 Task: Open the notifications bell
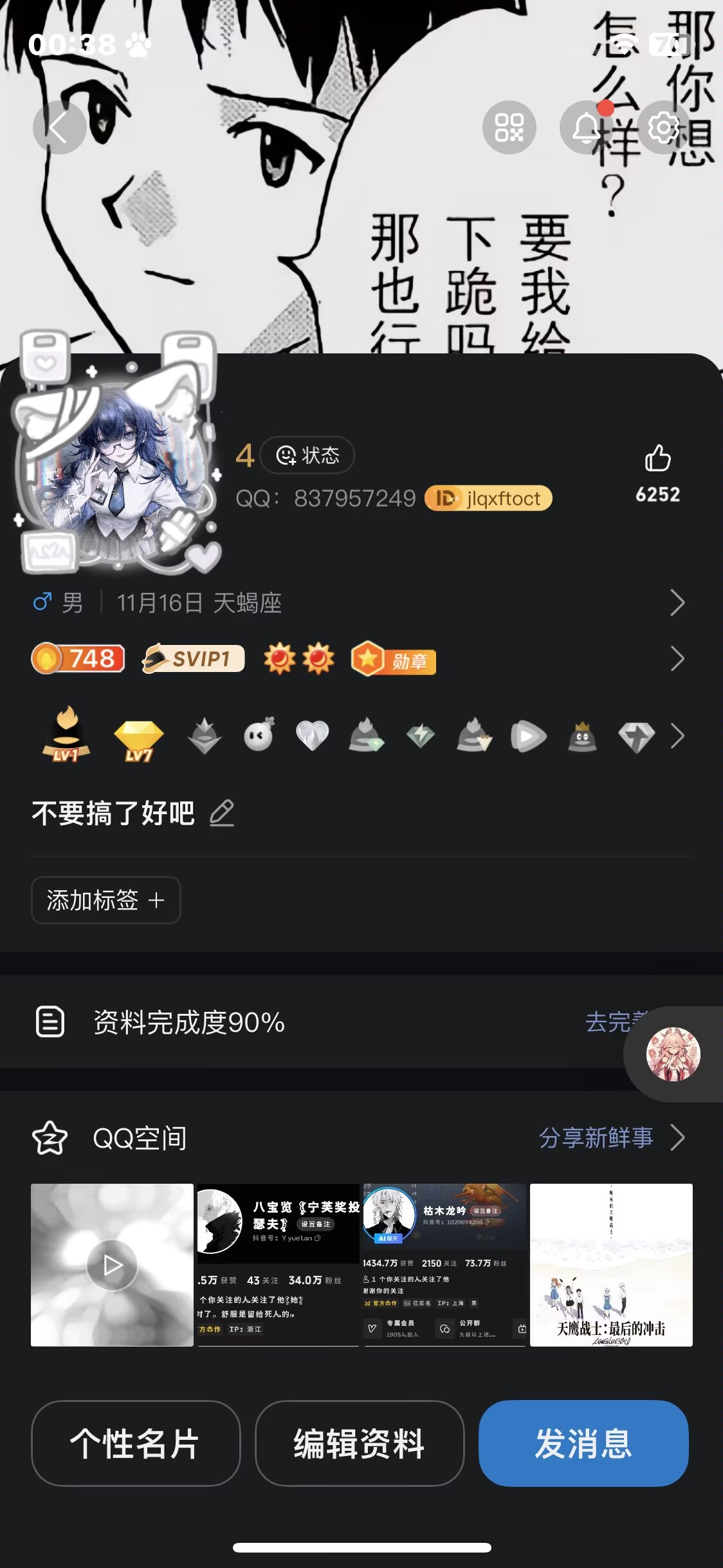(586, 127)
